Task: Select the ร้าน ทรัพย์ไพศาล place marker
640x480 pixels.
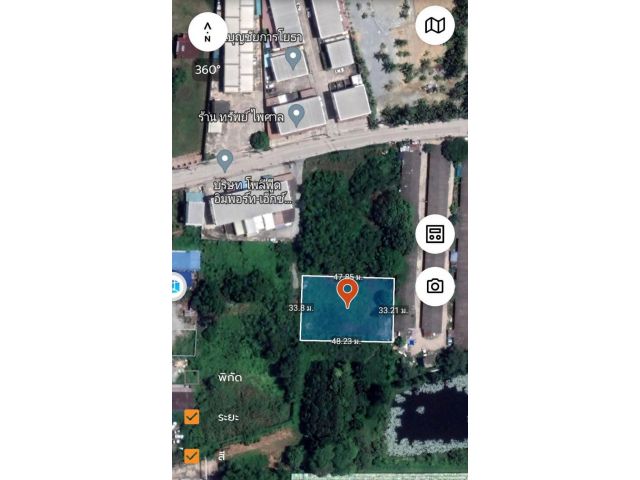Action: 296,114
